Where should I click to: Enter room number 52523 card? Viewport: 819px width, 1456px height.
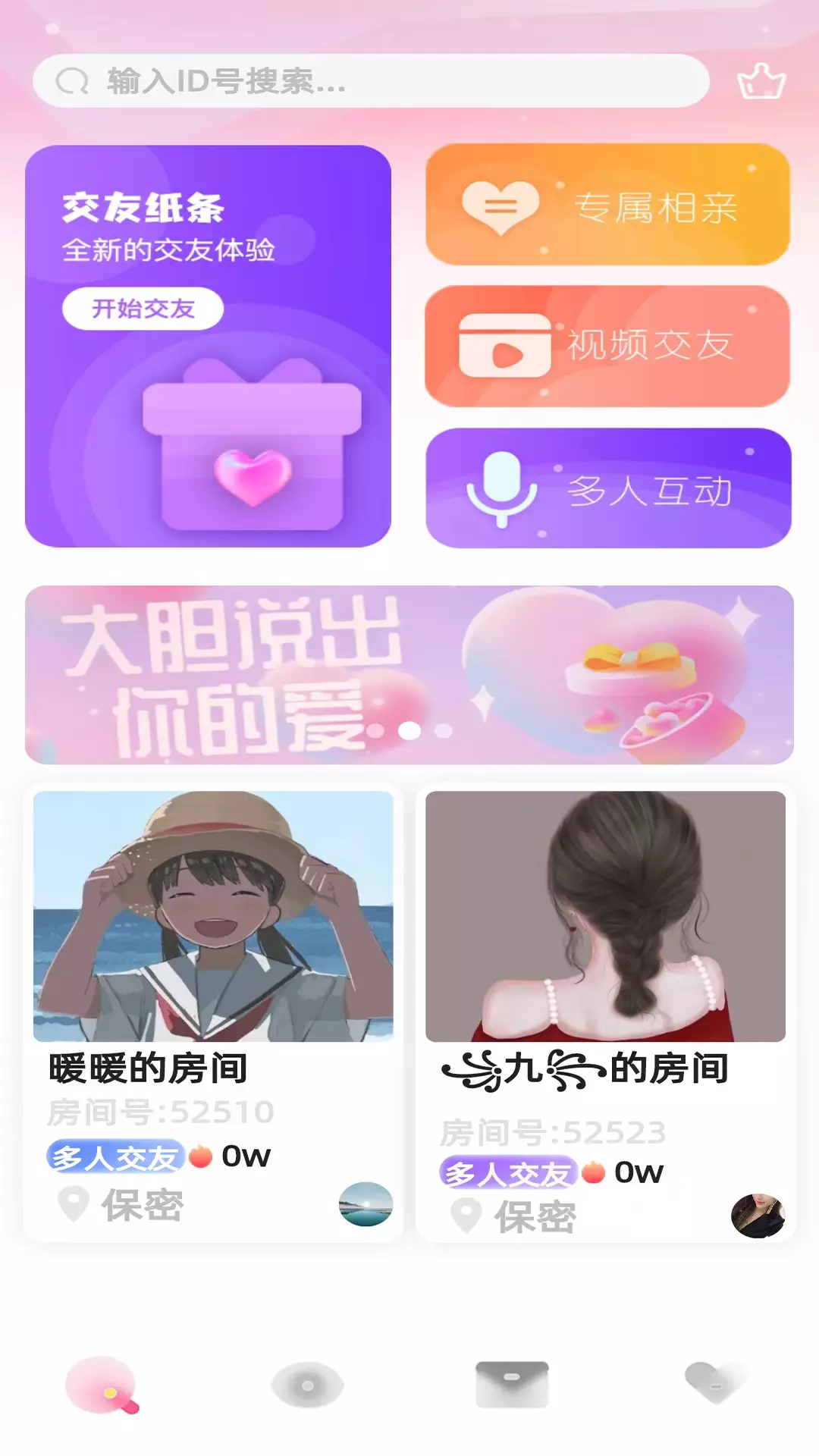pyautogui.click(x=605, y=1013)
